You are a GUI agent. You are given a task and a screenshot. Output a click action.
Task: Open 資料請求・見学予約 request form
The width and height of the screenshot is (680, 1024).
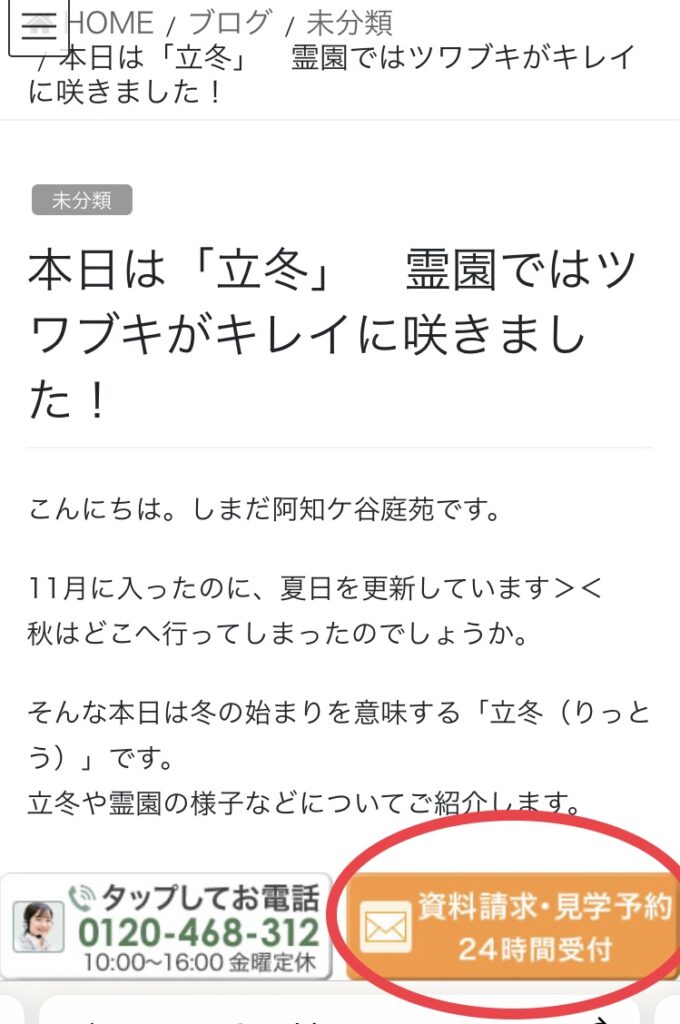pyautogui.click(x=512, y=925)
